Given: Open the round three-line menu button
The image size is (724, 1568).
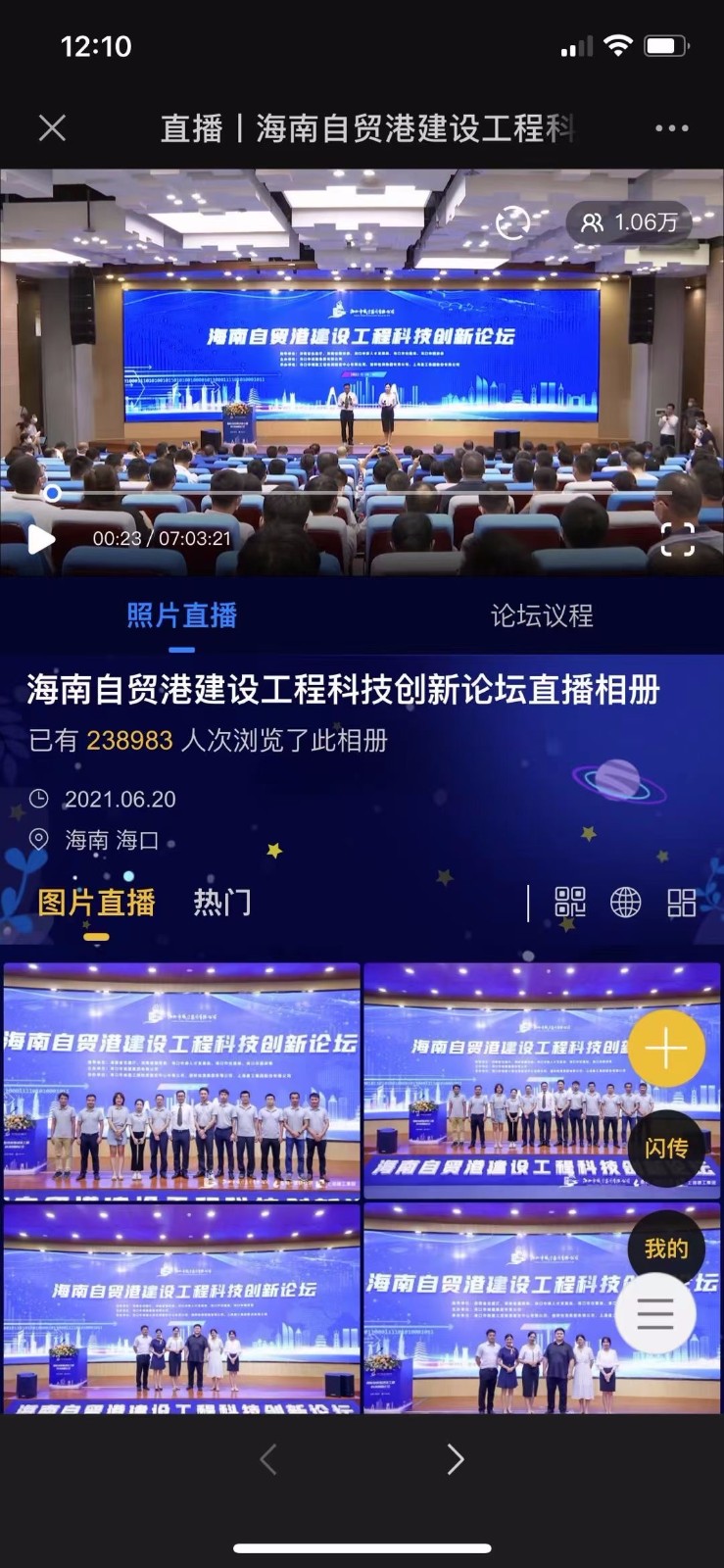Looking at the screenshot, I should pos(655,1312).
